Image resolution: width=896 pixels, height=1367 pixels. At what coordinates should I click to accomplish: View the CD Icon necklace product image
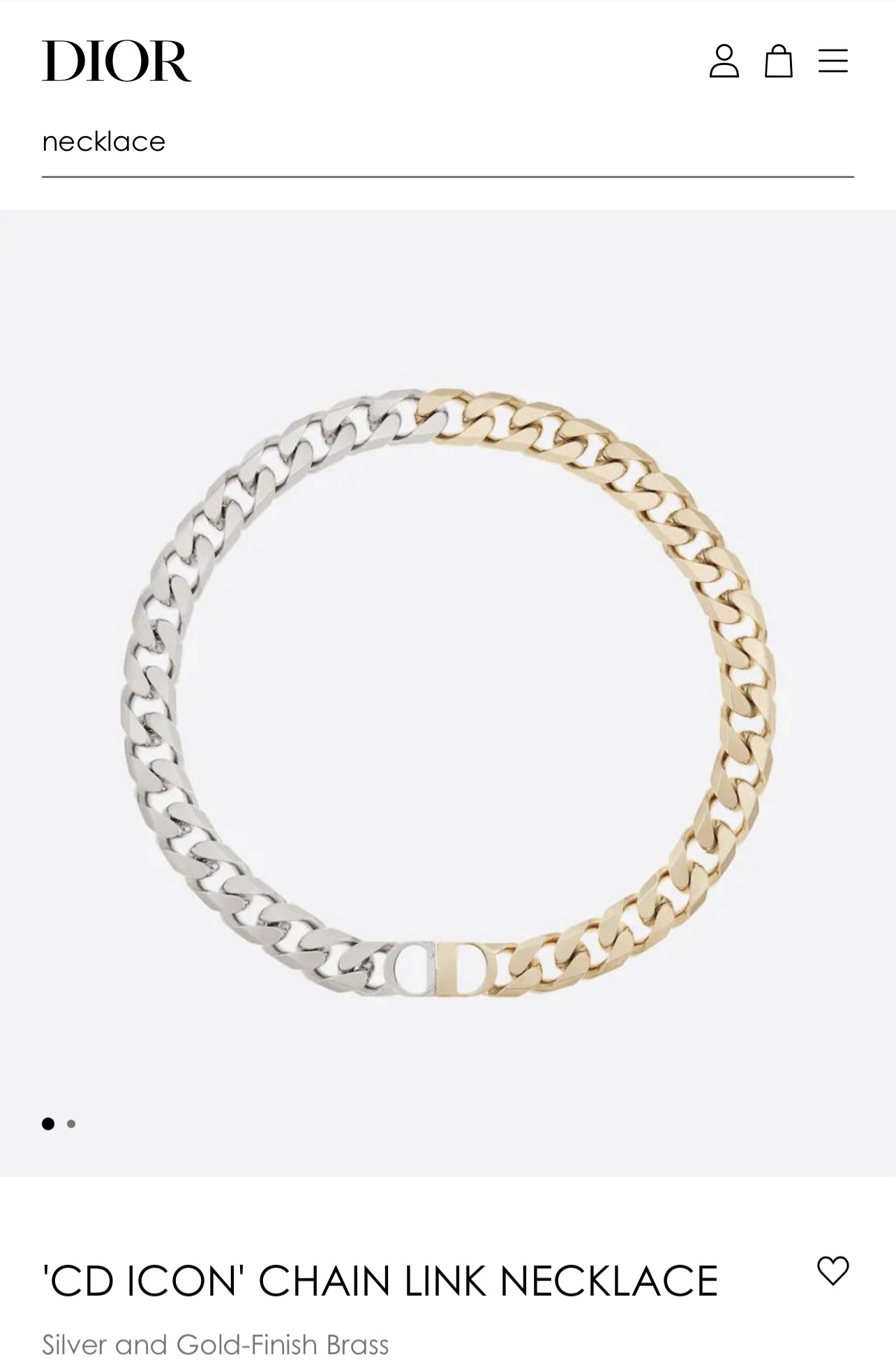448,691
